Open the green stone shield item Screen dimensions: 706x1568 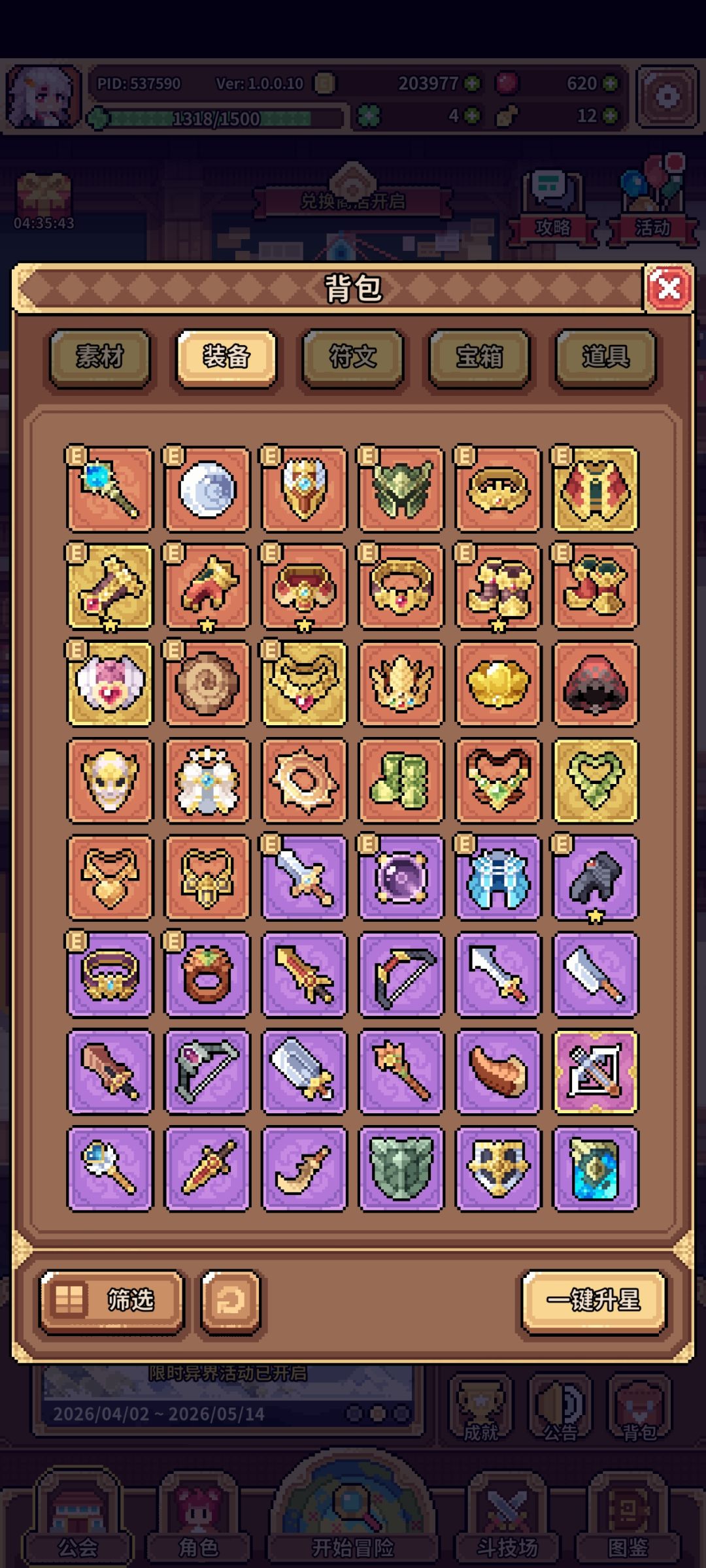(x=401, y=1169)
